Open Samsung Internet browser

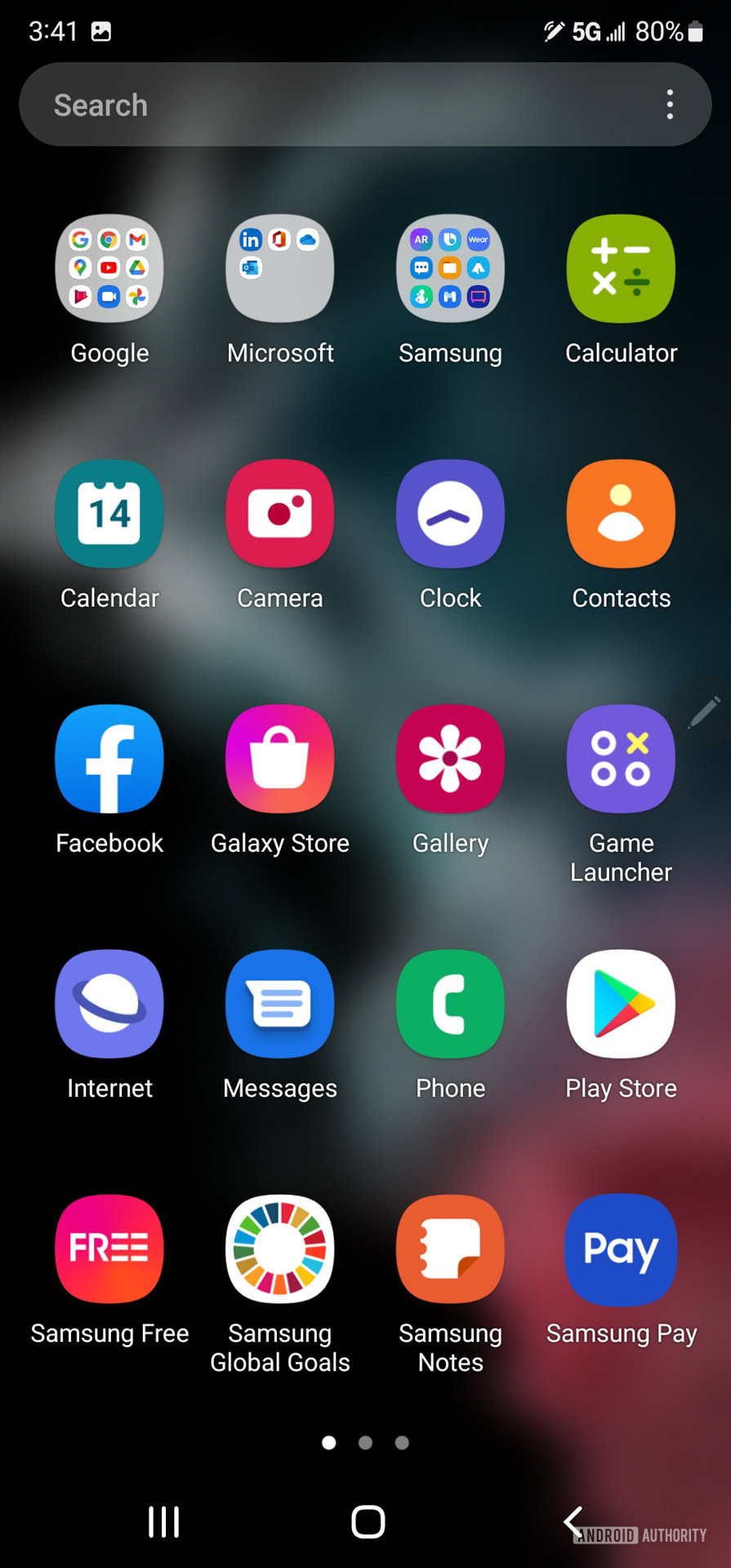109,1004
